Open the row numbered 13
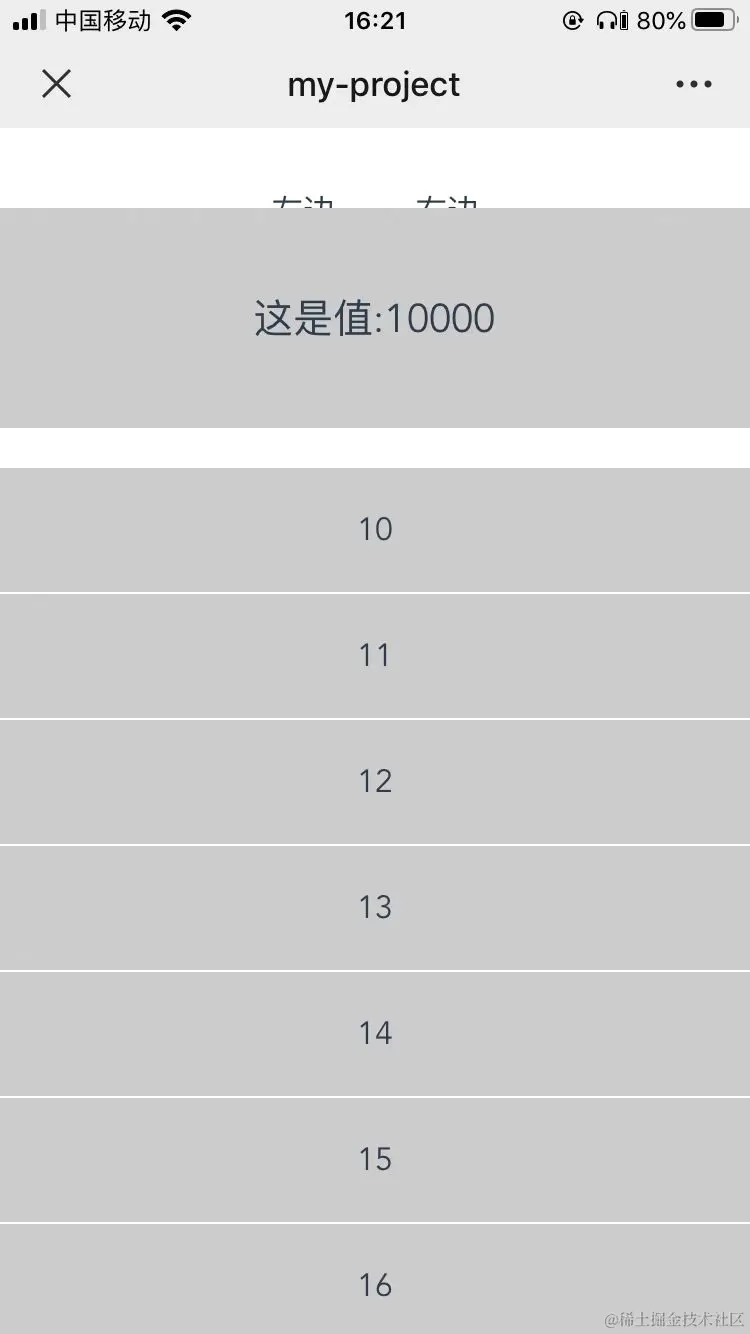This screenshot has width=750, height=1334. point(375,908)
